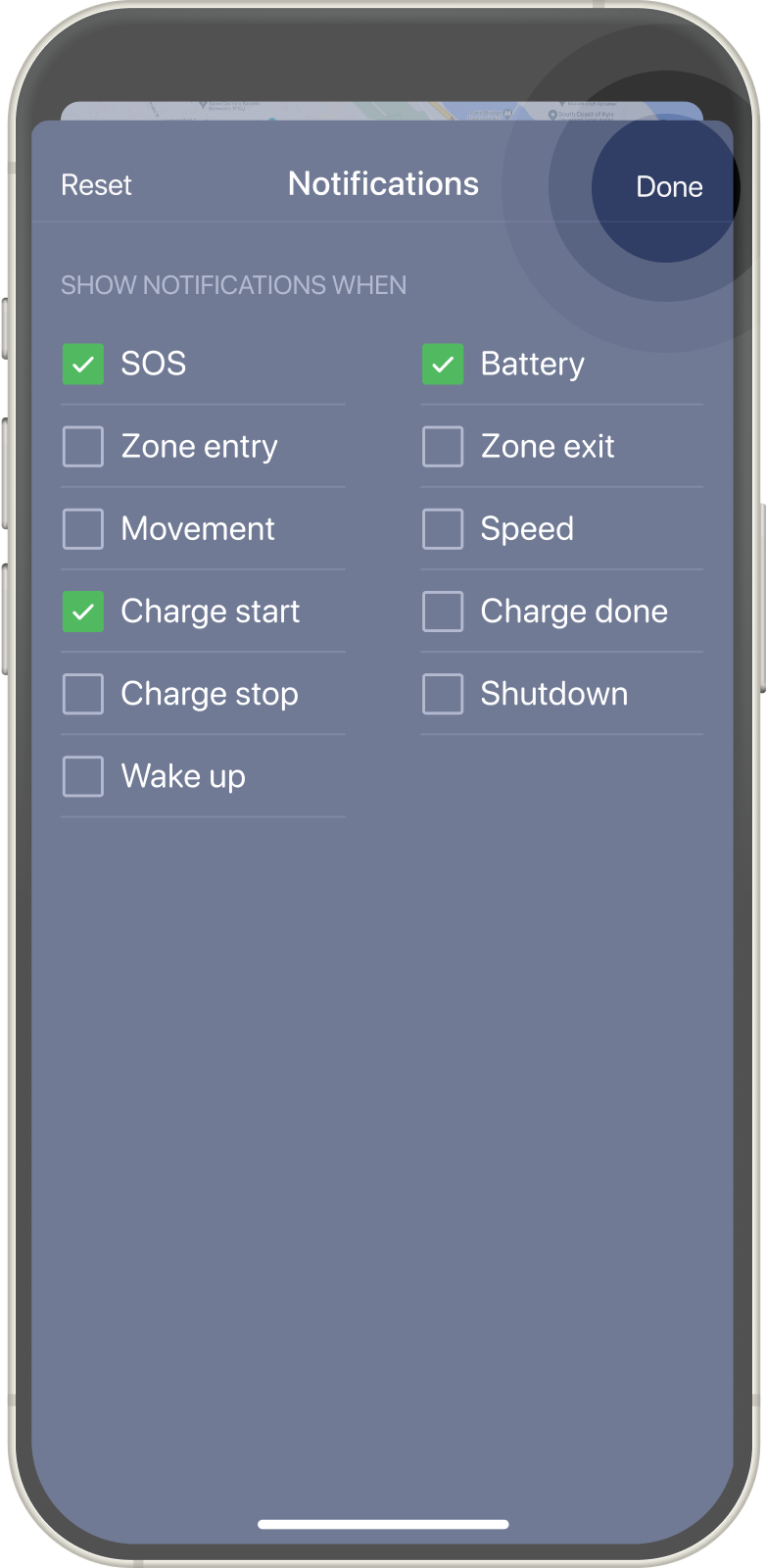The height and width of the screenshot is (1568, 766).
Task: Enable Zone entry notifications
Action: pos(83,447)
